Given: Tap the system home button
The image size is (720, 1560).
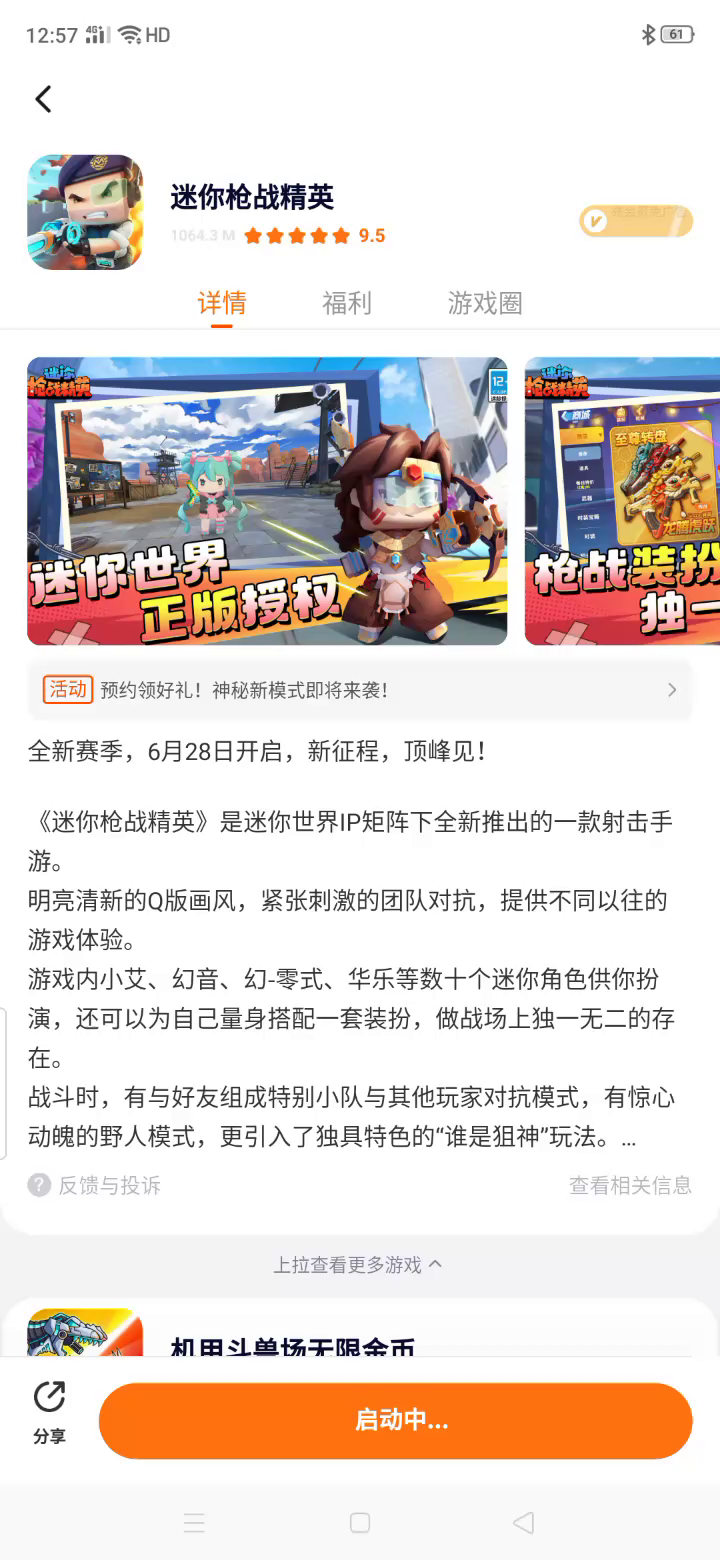Looking at the screenshot, I should (x=360, y=1523).
